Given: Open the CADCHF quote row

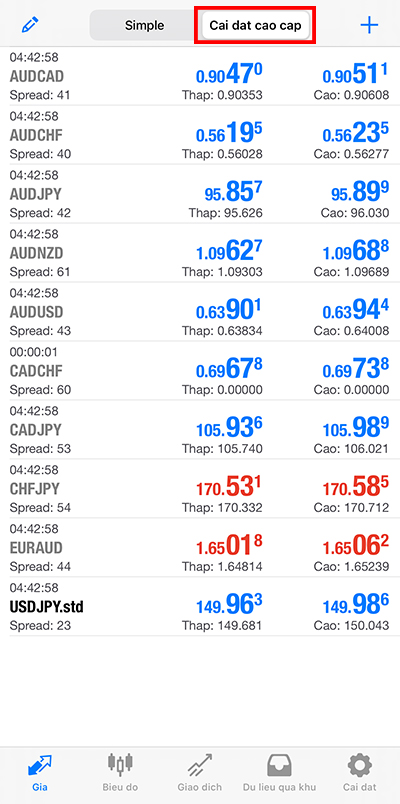Looking at the screenshot, I should (200, 371).
